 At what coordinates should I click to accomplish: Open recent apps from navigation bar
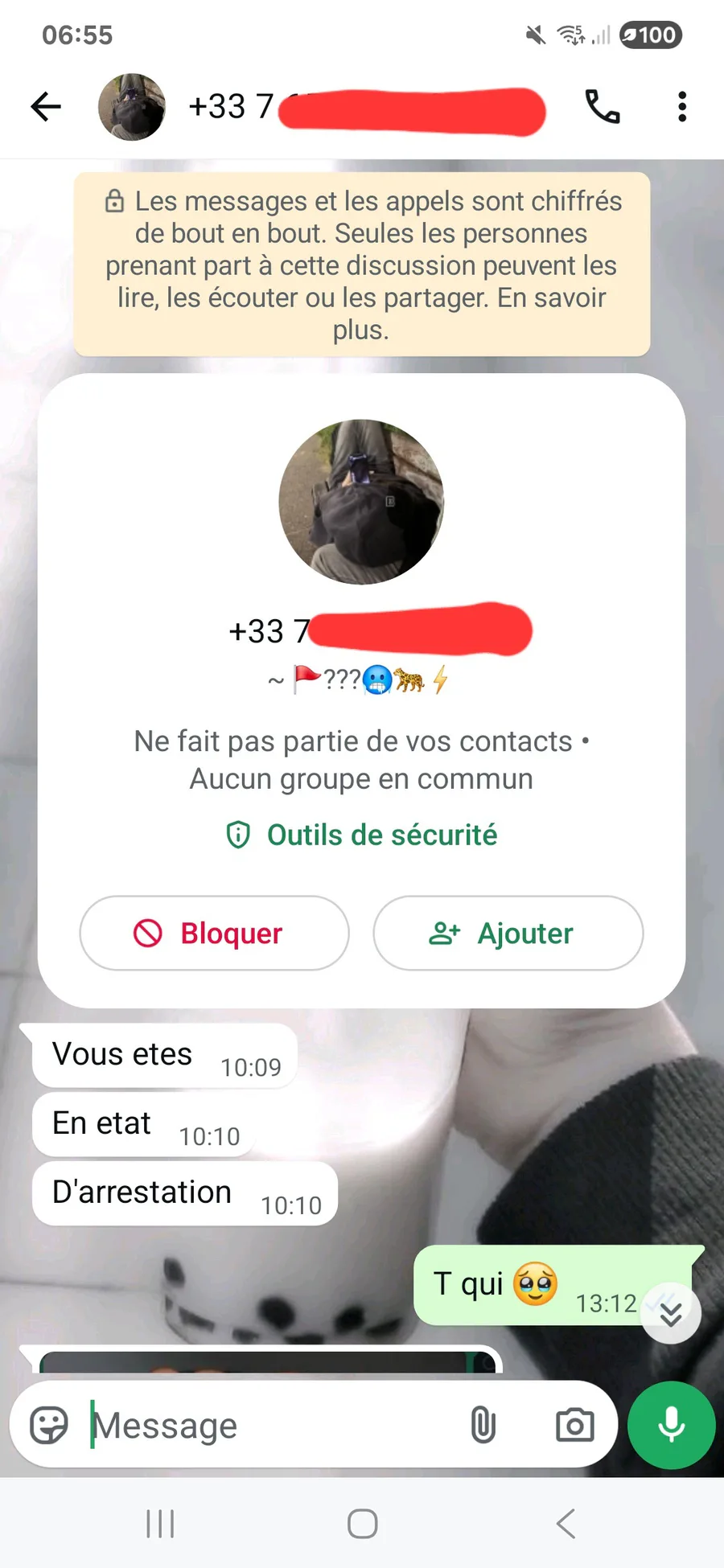[160, 1523]
